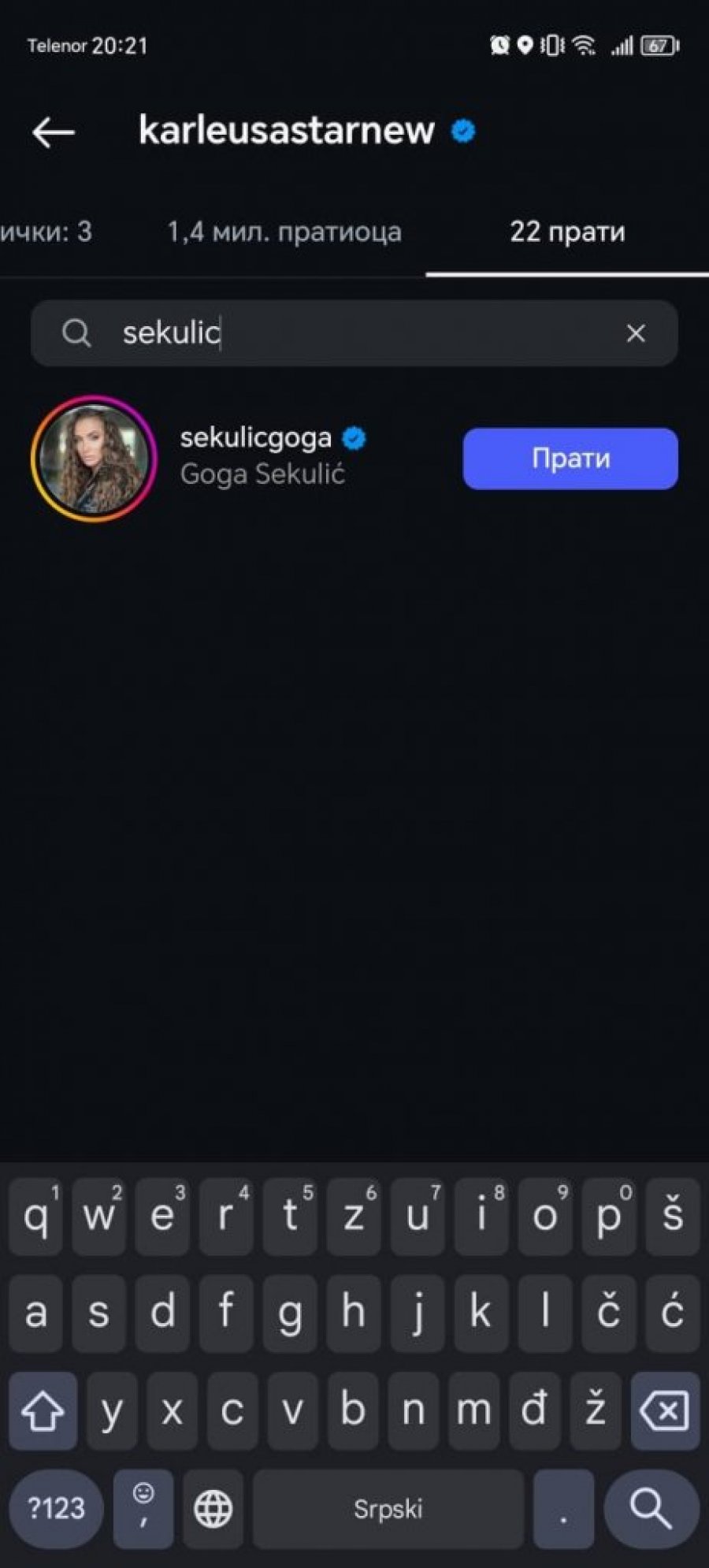Hit the keyboard backspace key
The width and height of the screenshot is (709, 1568).
coord(666,1411)
